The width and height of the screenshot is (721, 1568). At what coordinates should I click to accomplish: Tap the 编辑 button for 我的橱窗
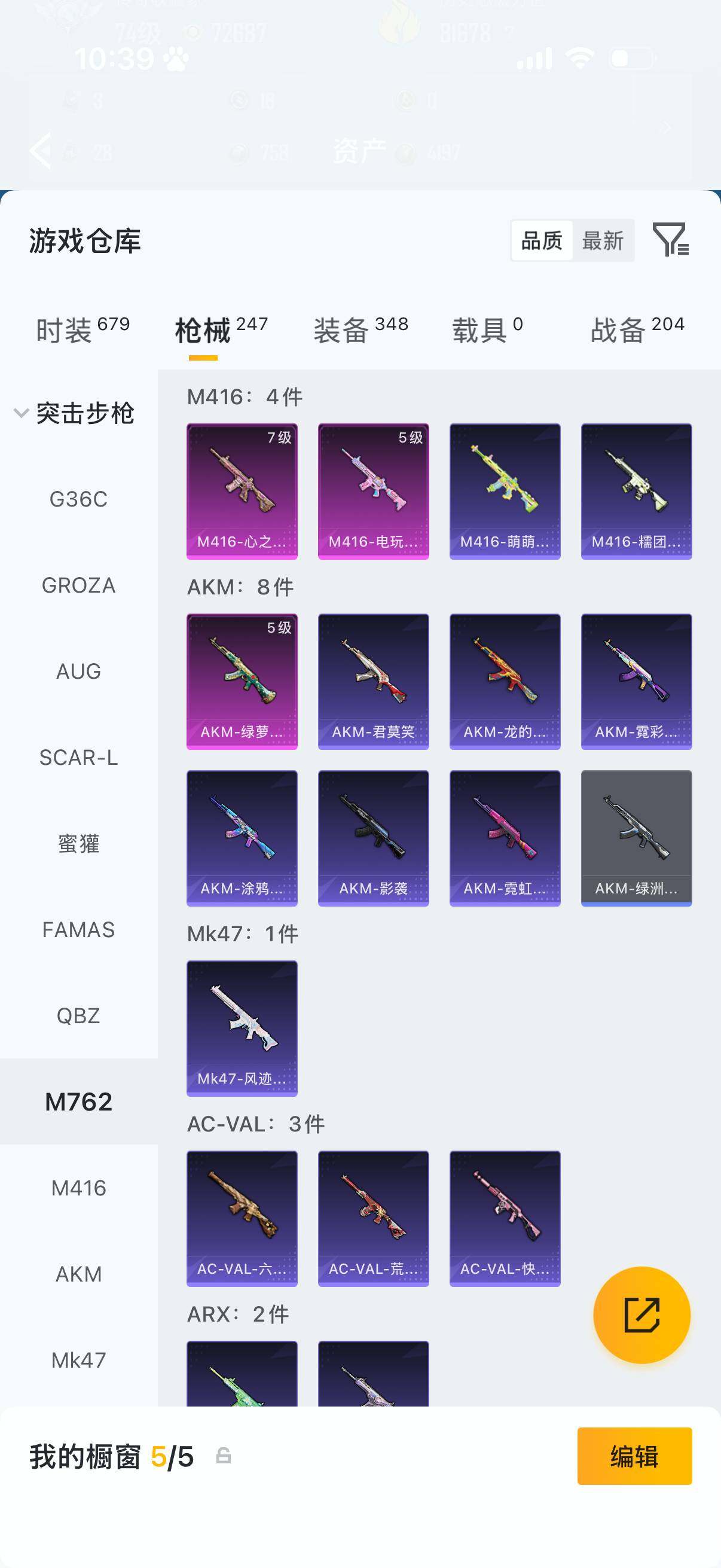coord(634,1457)
